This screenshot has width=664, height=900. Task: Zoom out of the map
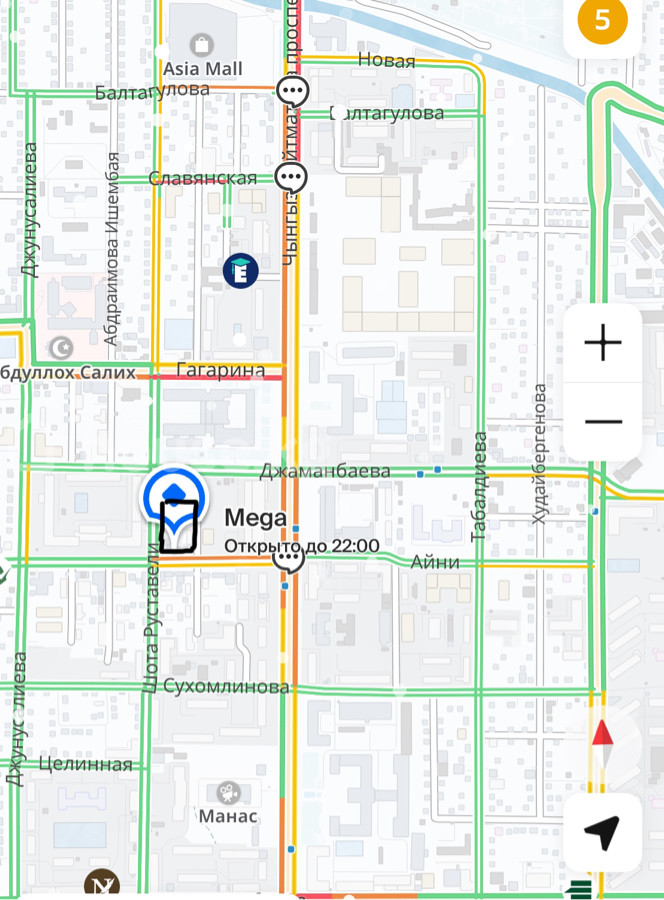[x=603, y=421]
